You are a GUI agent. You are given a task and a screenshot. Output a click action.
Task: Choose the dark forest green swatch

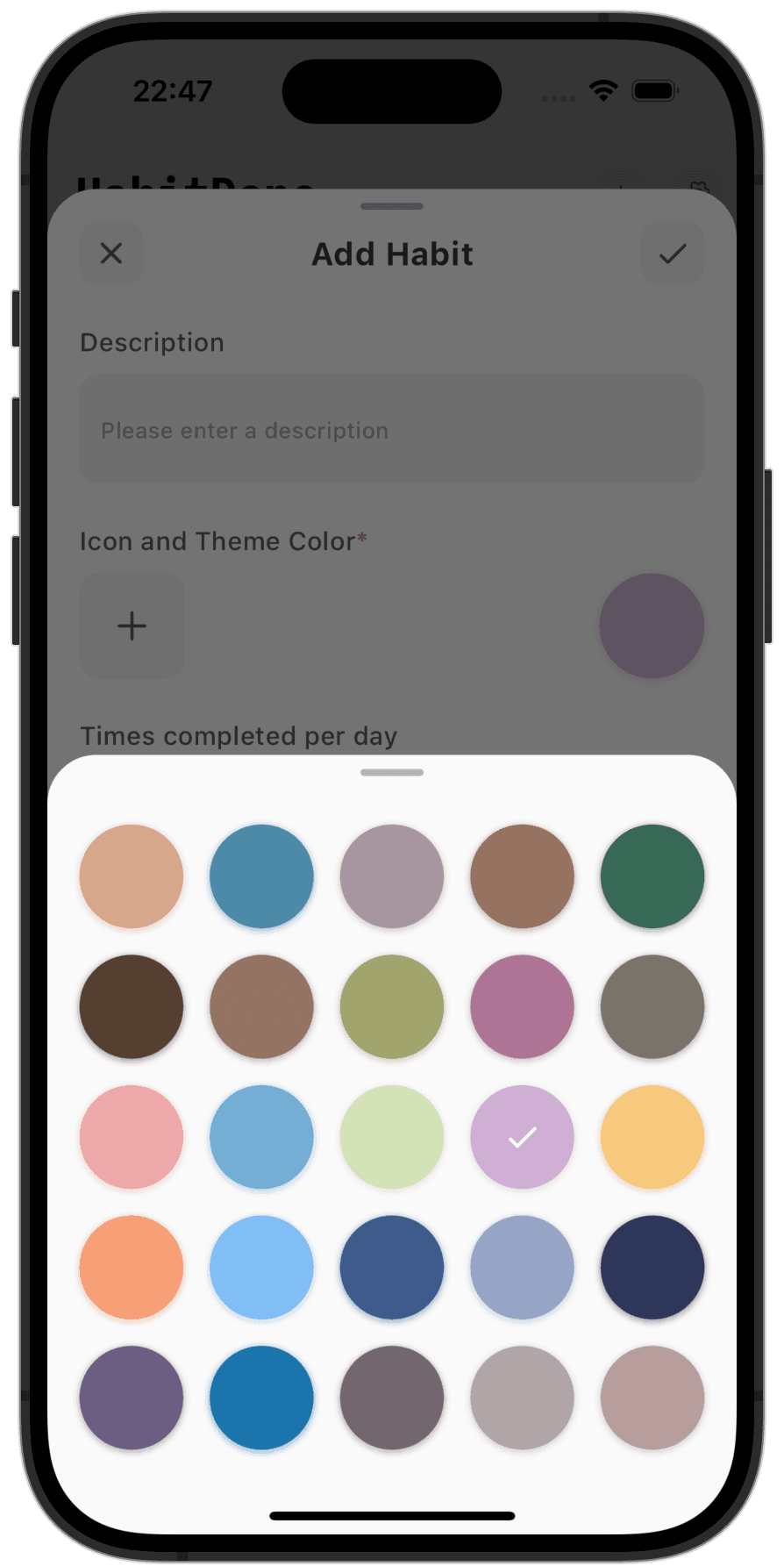coord(652,876)
